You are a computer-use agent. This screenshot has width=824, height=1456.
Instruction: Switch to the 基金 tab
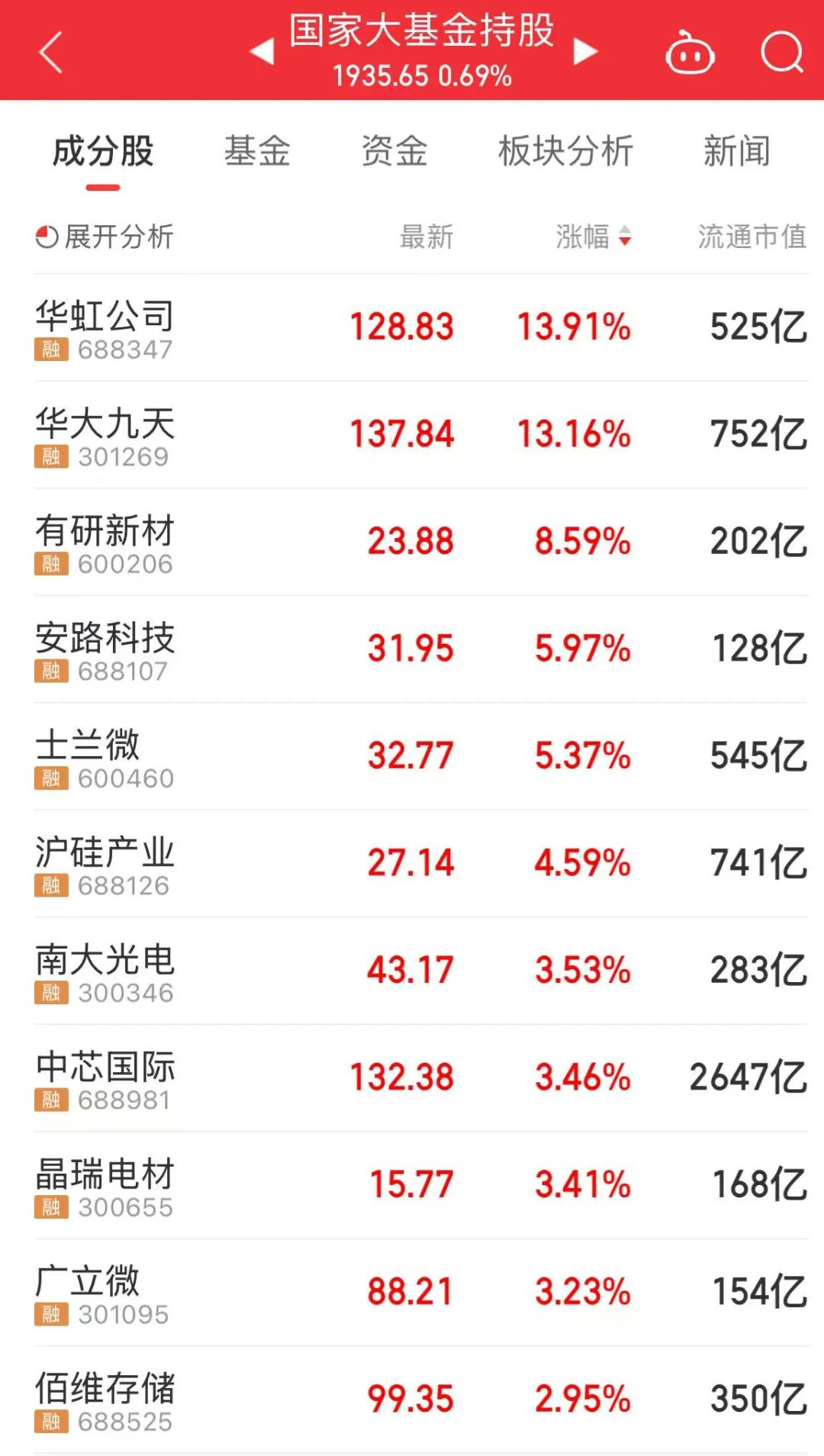[257, 151]
